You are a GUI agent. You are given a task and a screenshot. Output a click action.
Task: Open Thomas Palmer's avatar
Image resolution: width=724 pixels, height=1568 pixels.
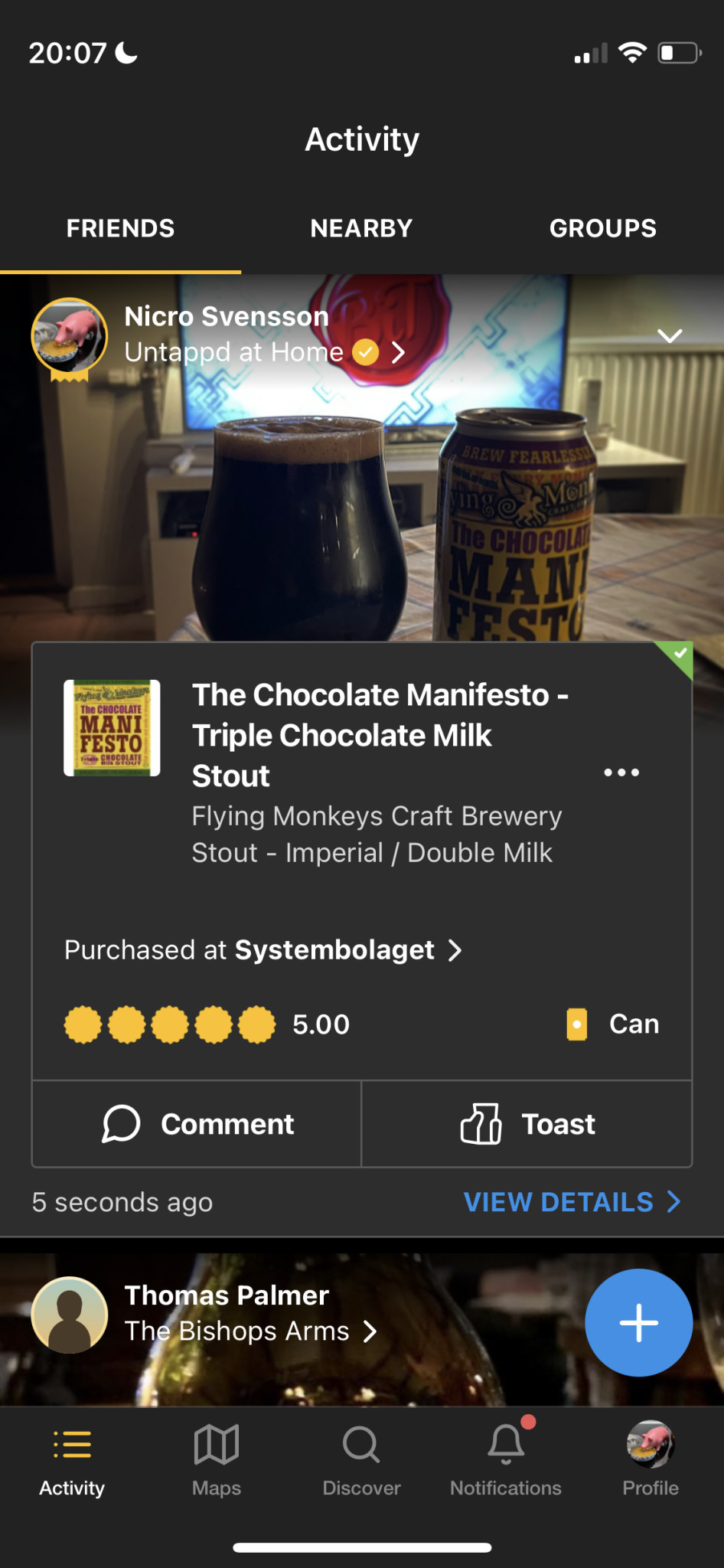coord(70,1315)
